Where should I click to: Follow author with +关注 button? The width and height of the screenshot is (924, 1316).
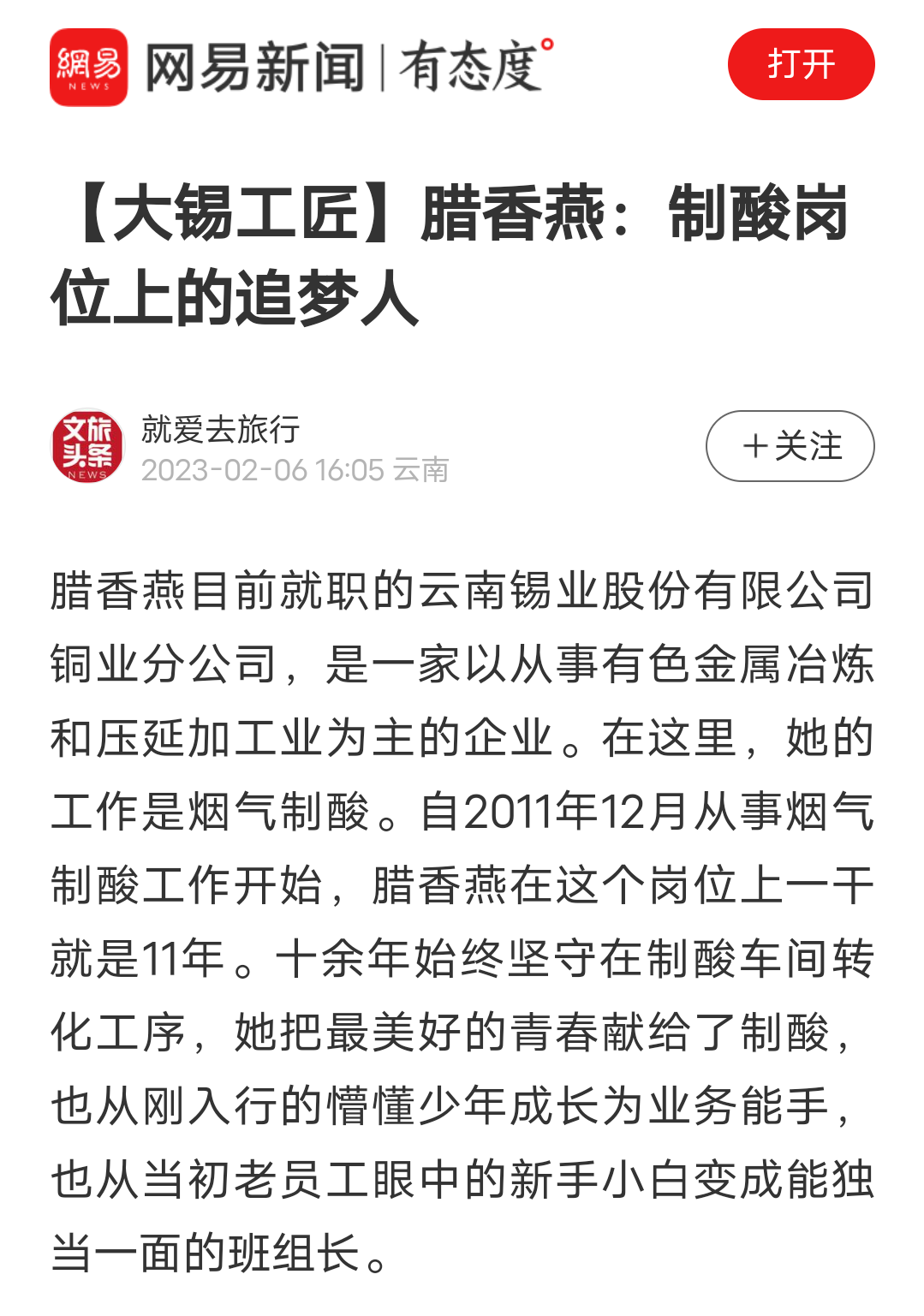[x=790, y=446]
